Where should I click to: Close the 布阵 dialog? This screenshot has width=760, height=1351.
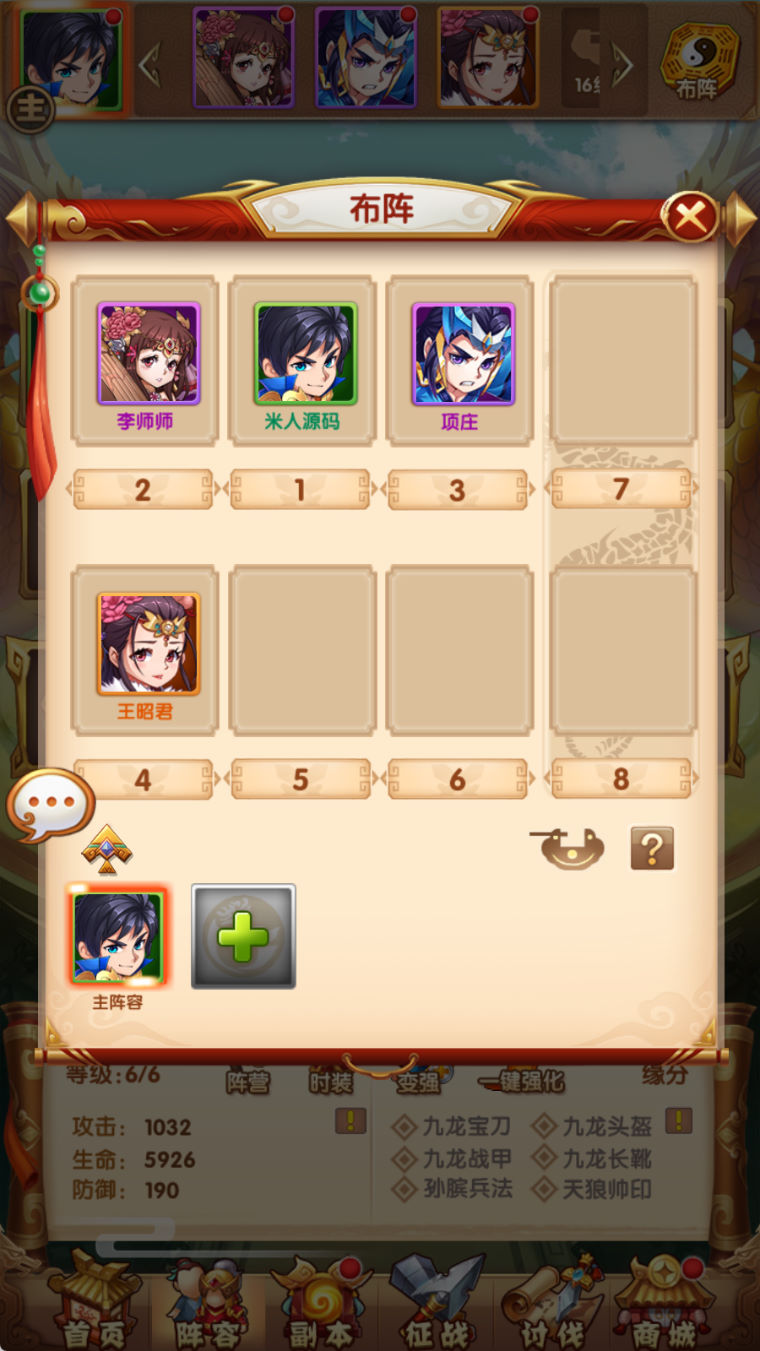[x=691, y=215]
